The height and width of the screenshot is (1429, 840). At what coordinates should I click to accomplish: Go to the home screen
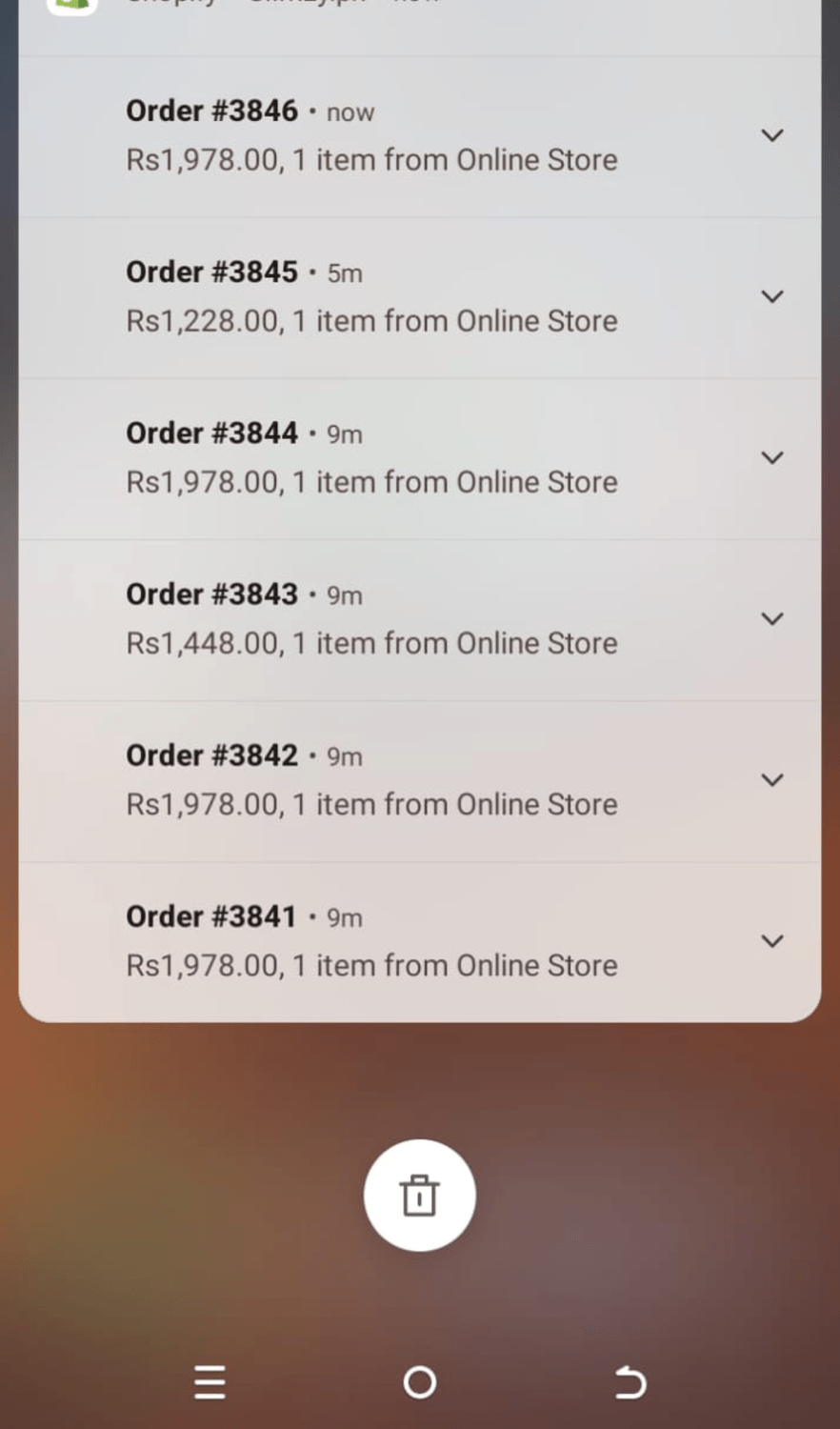(419, 1382)
